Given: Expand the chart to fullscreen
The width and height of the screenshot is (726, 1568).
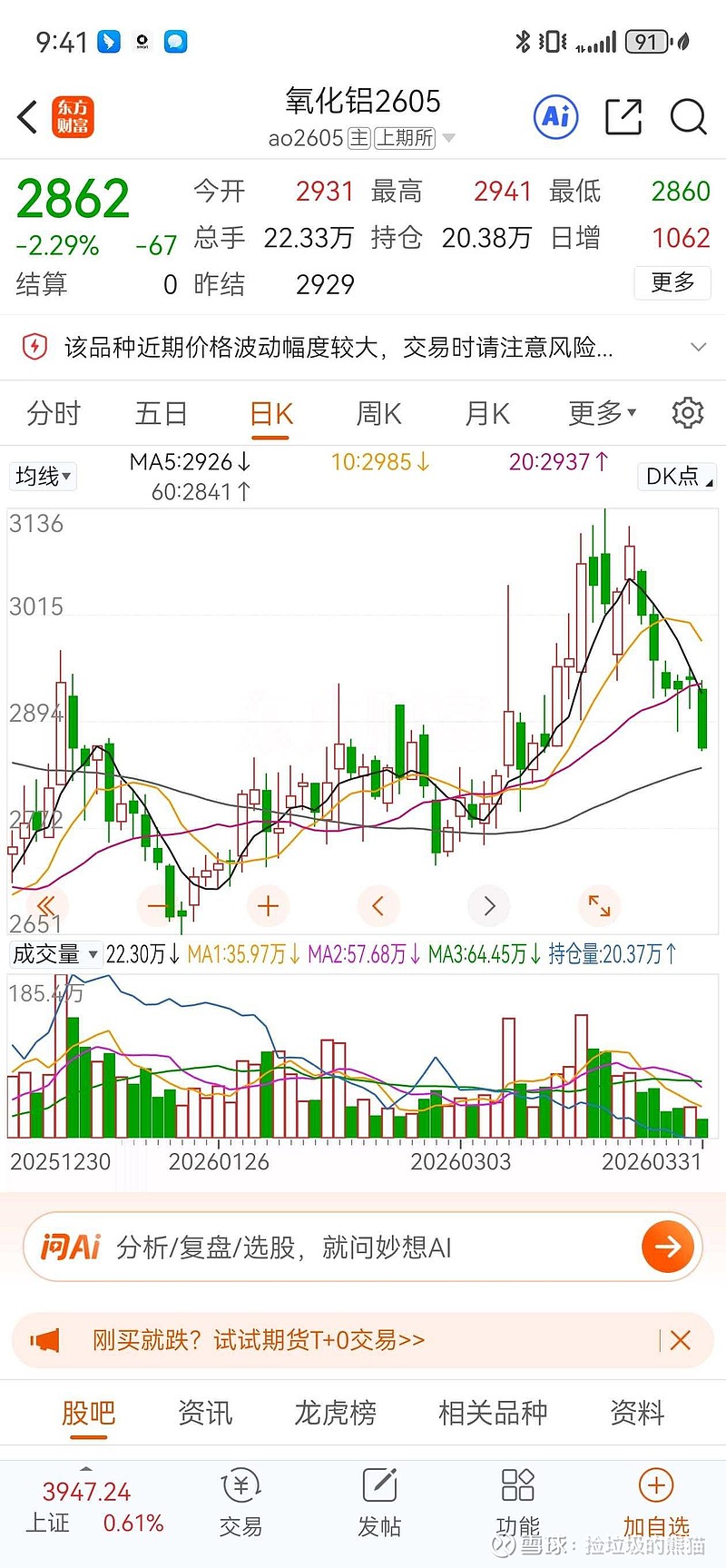Looking at the screenshot, I should (x=599, y=905).
